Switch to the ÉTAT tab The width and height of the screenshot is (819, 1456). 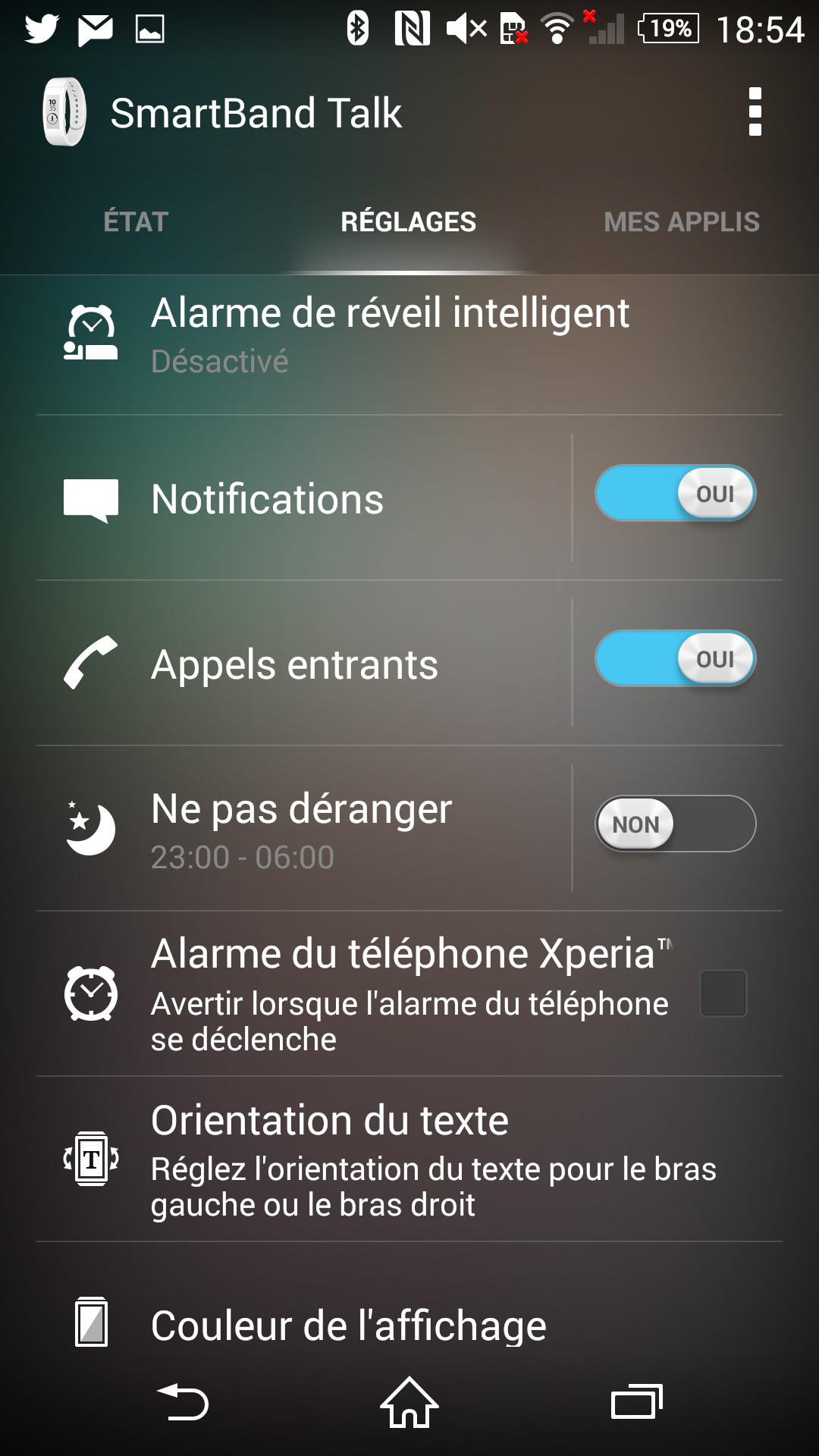point(136,222)
